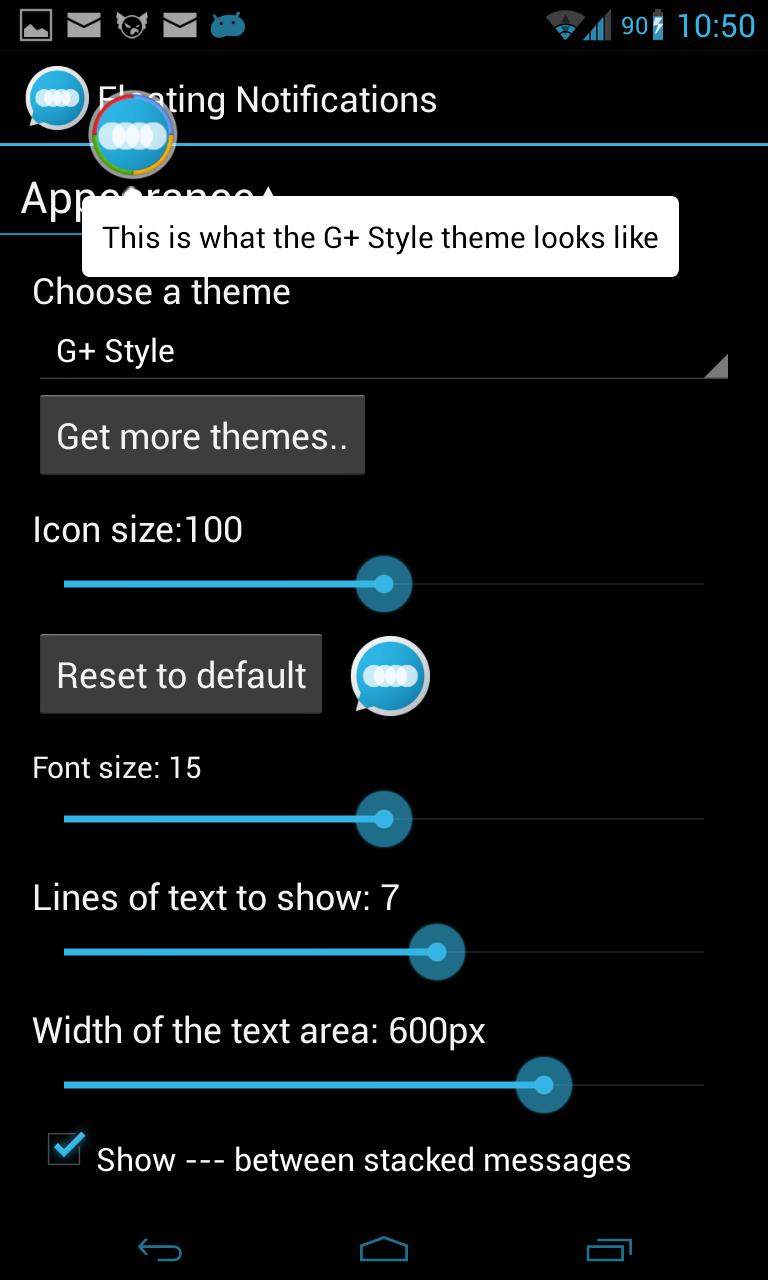Open the Choose a theme dropdown
The height and width of the screenshot is (1280, 768).
pos(383,352)
